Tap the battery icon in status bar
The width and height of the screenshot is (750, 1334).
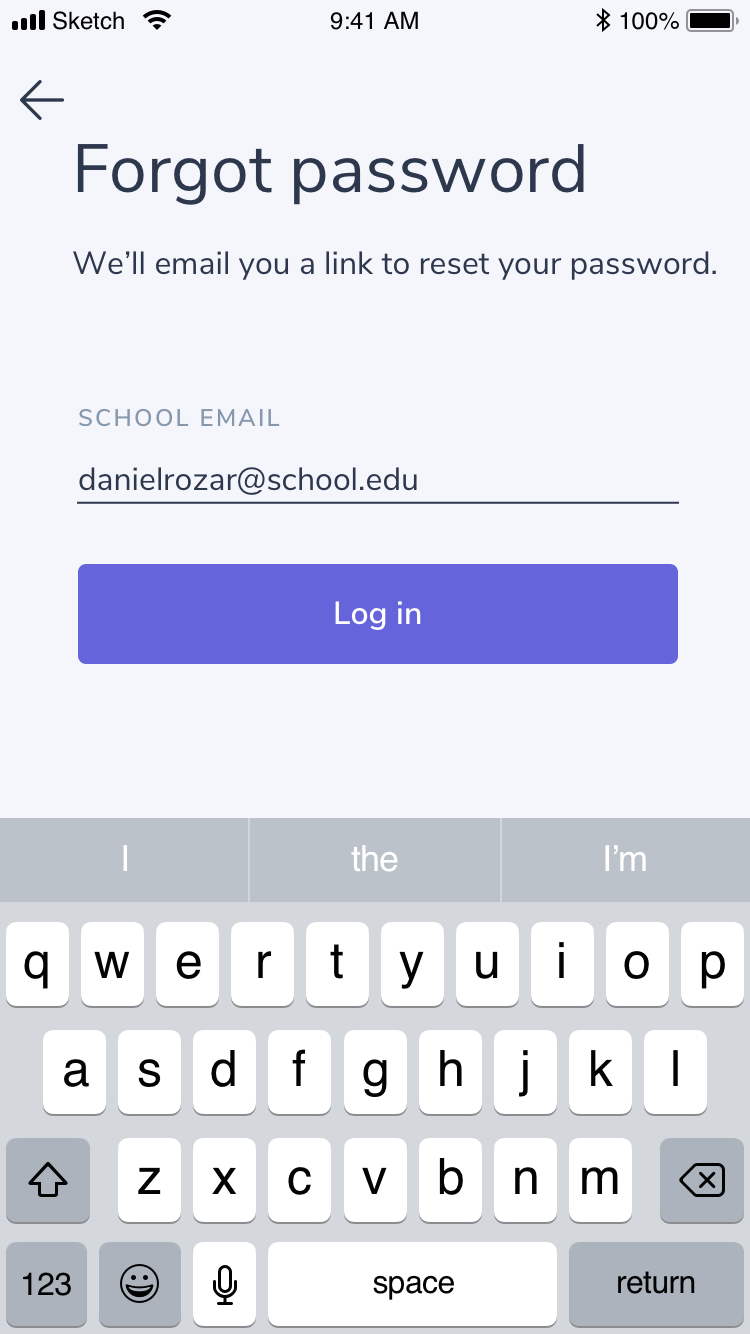click(710, 19)
